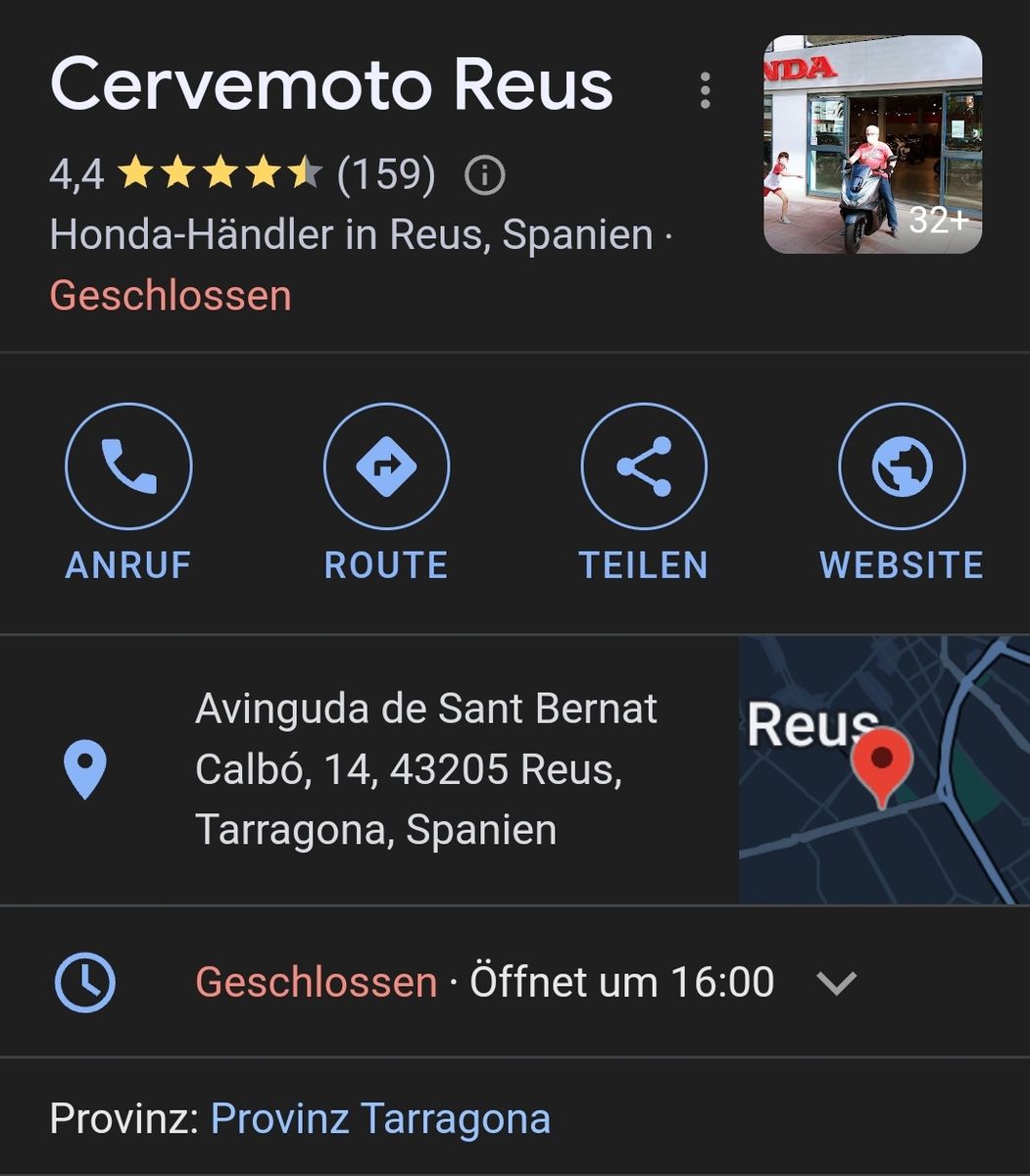The height and width of the screenshot is (1176, 1030).
Task: Get directions with ROUTE
Action: (386, 466)
